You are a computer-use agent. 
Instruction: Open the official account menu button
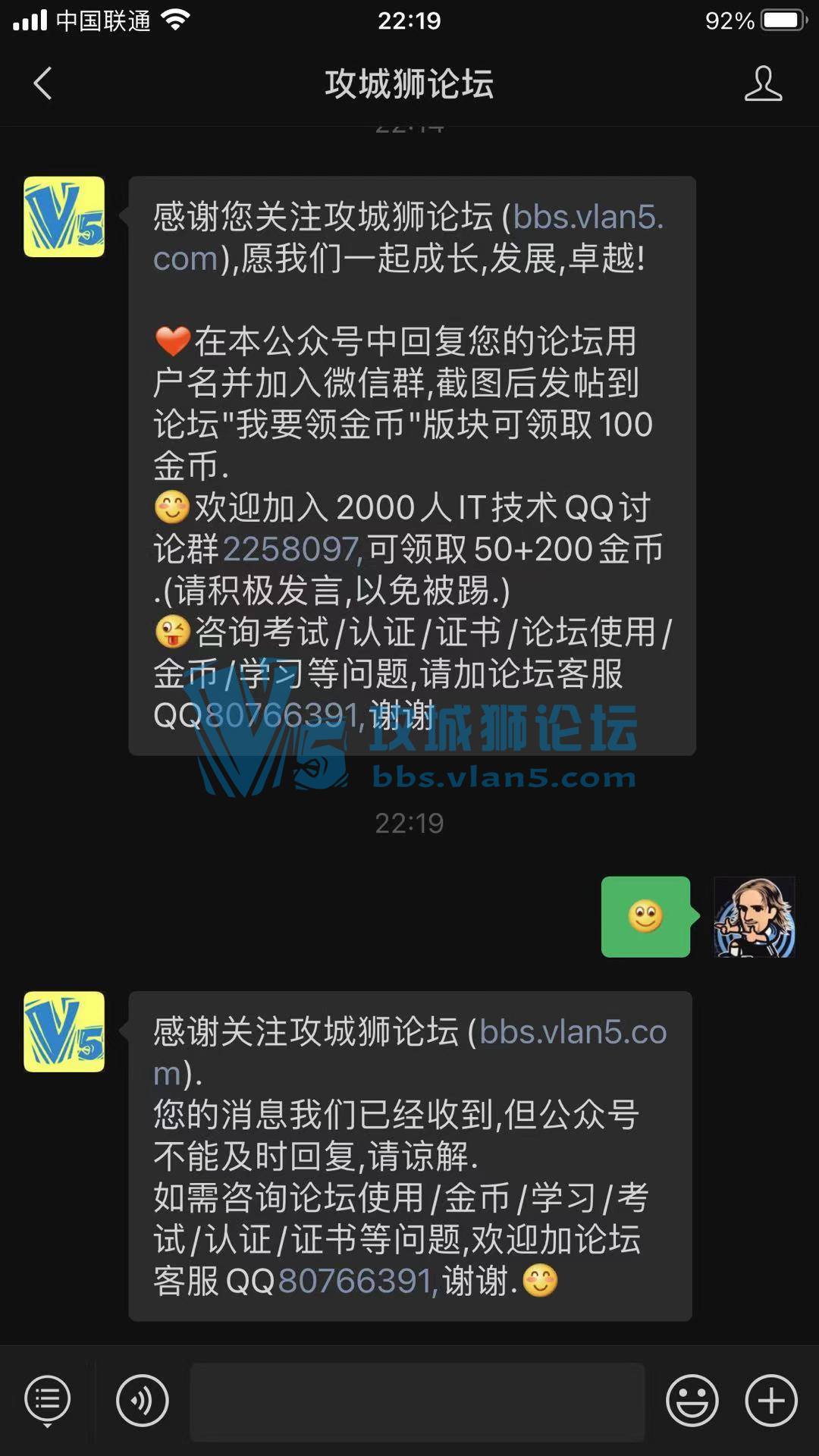tap(48, 1400)
